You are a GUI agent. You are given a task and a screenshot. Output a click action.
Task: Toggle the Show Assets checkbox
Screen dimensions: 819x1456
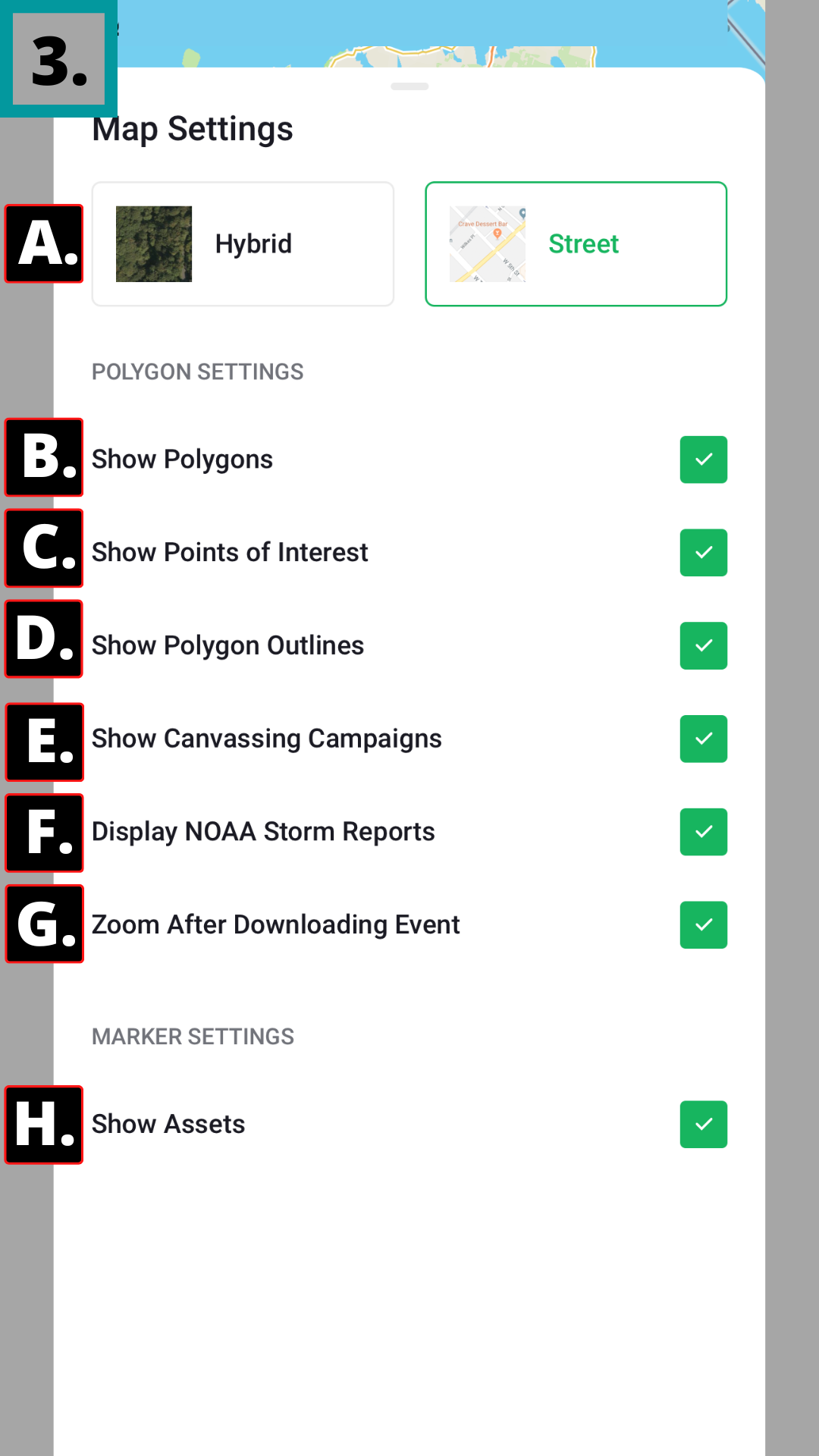(x=703, y=1125)
